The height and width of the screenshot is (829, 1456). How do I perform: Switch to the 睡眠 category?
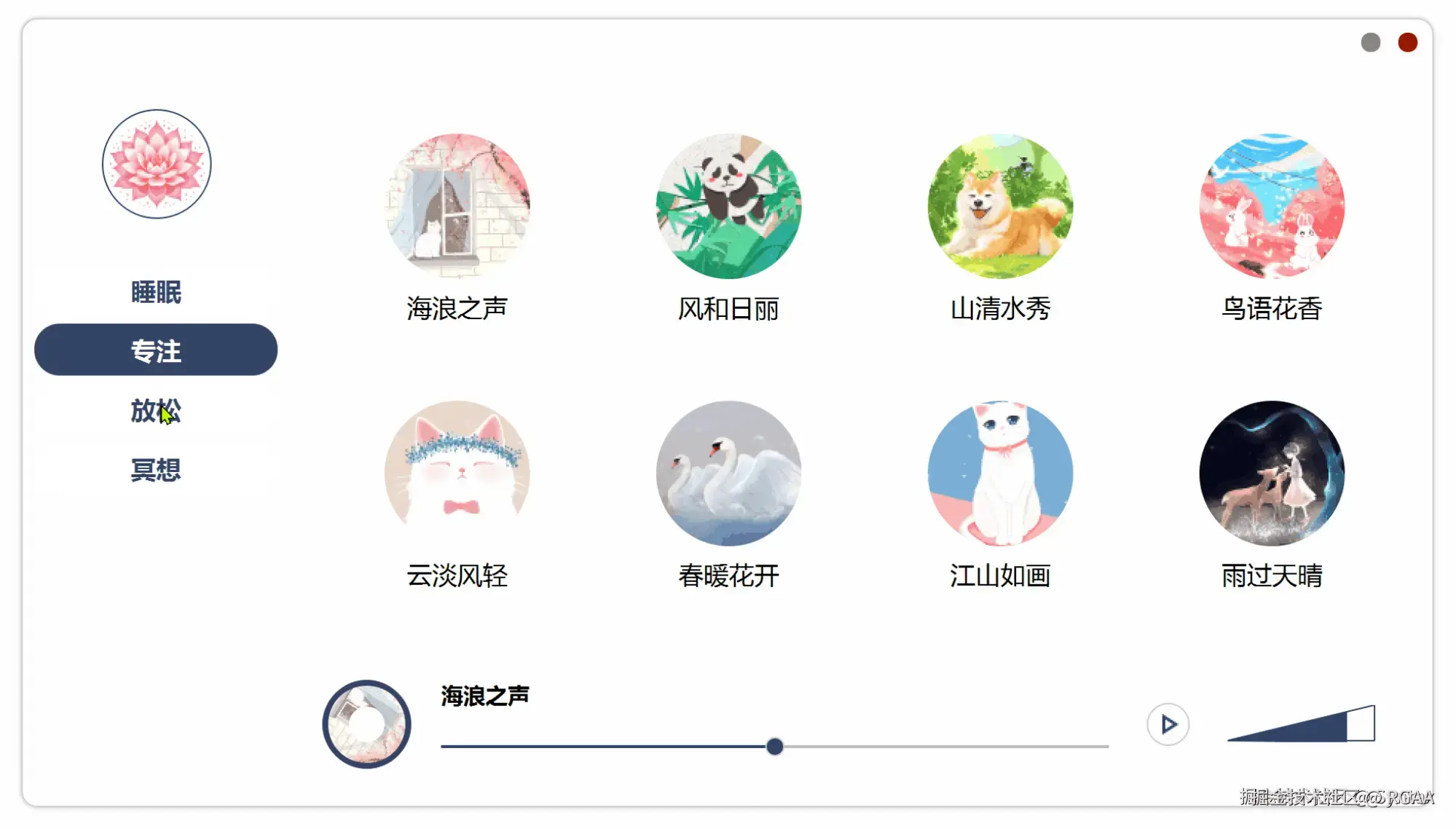click(x=156, y=292)
